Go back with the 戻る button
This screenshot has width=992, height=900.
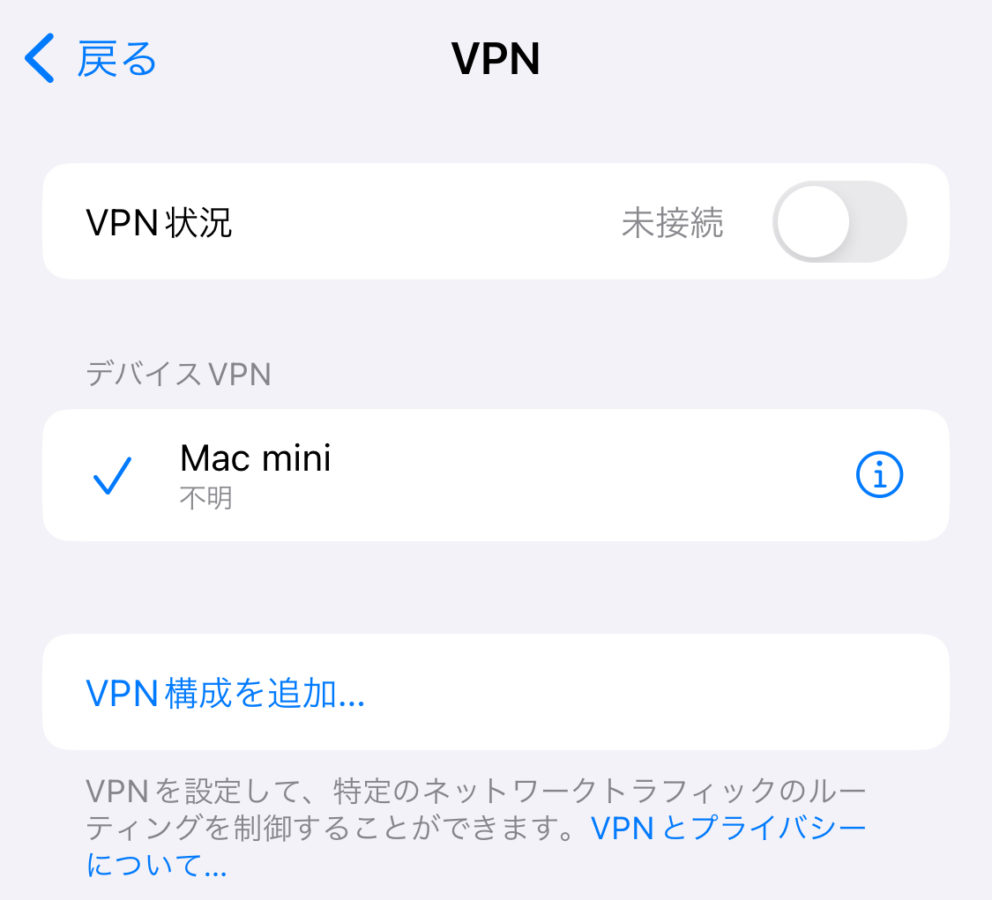[92, 59]
